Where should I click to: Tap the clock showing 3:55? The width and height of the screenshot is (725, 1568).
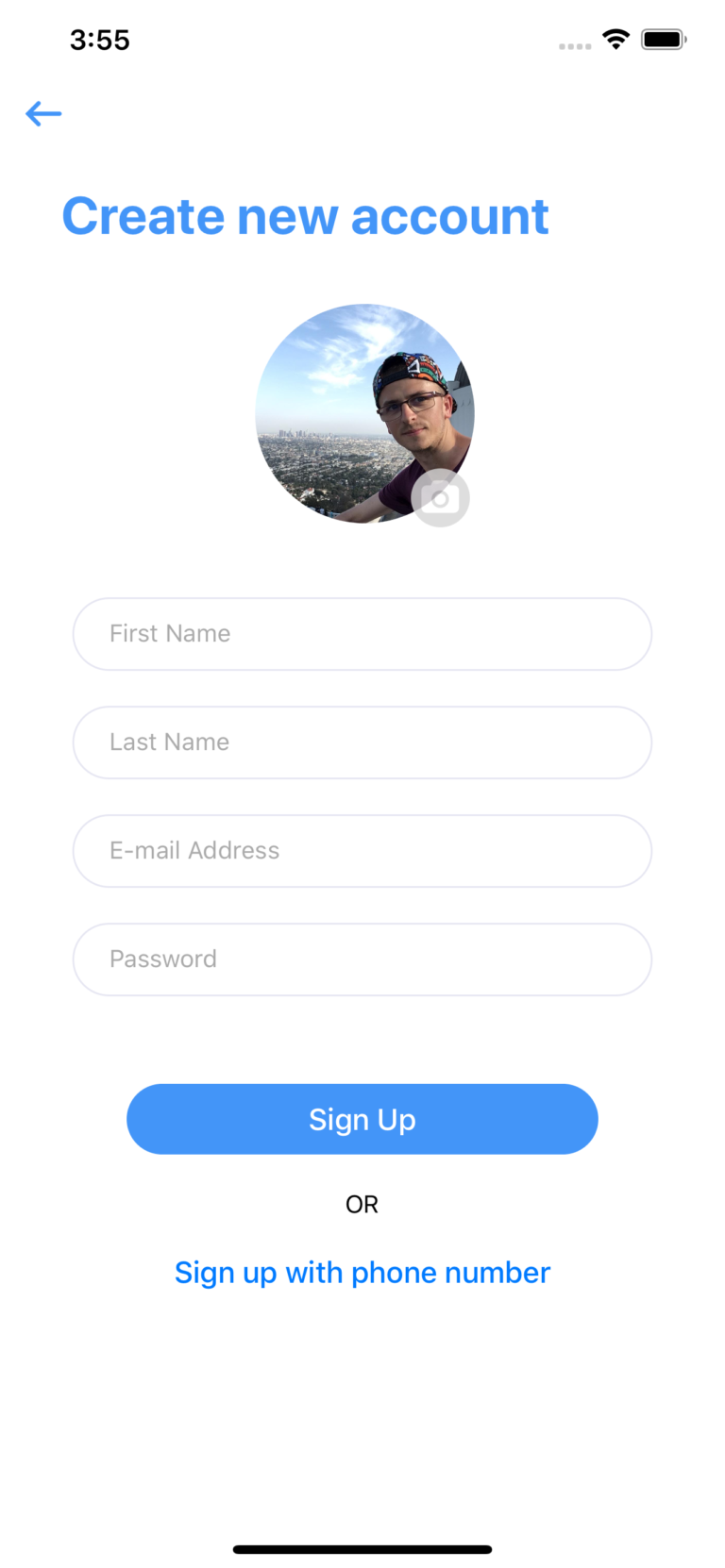(x=100, y=39)
